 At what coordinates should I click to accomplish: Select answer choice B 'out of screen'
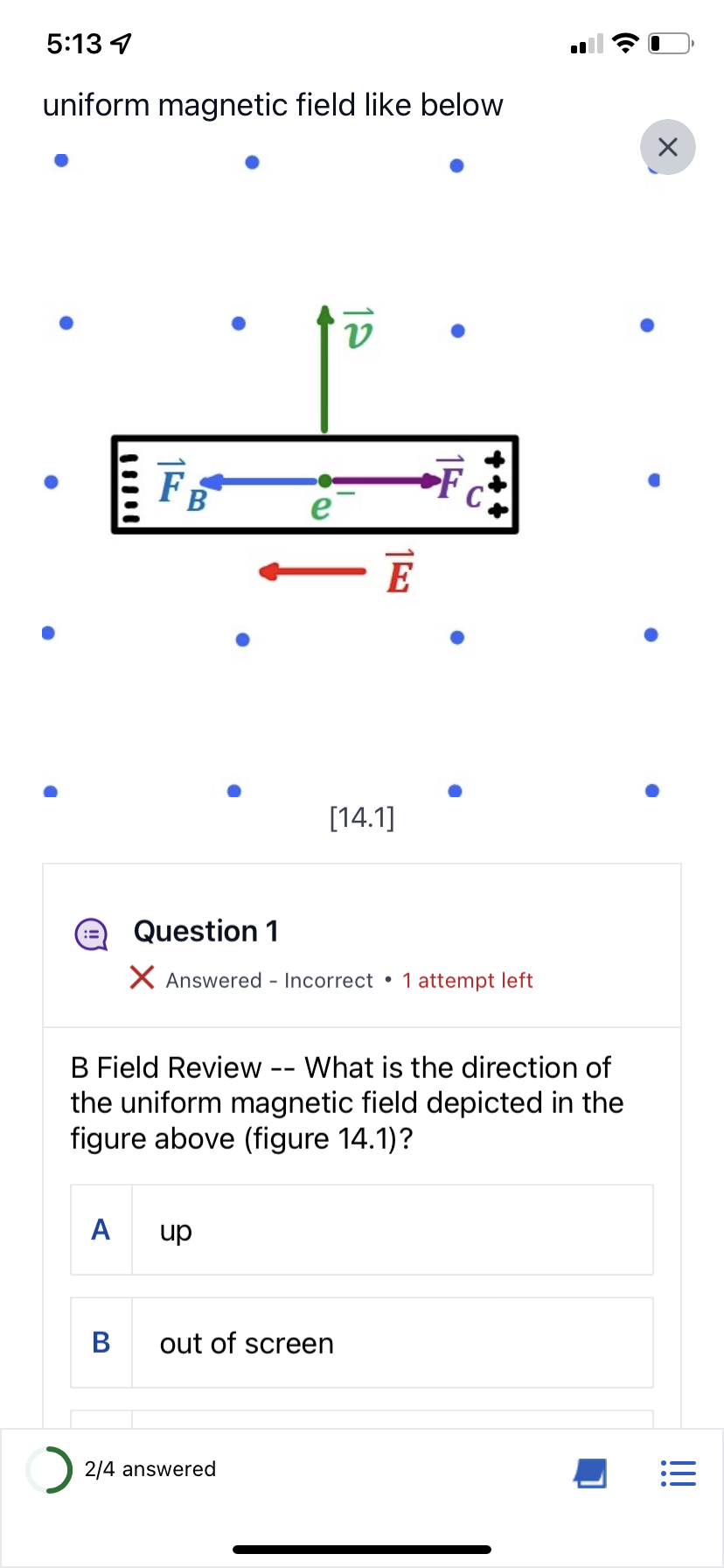361,1342
